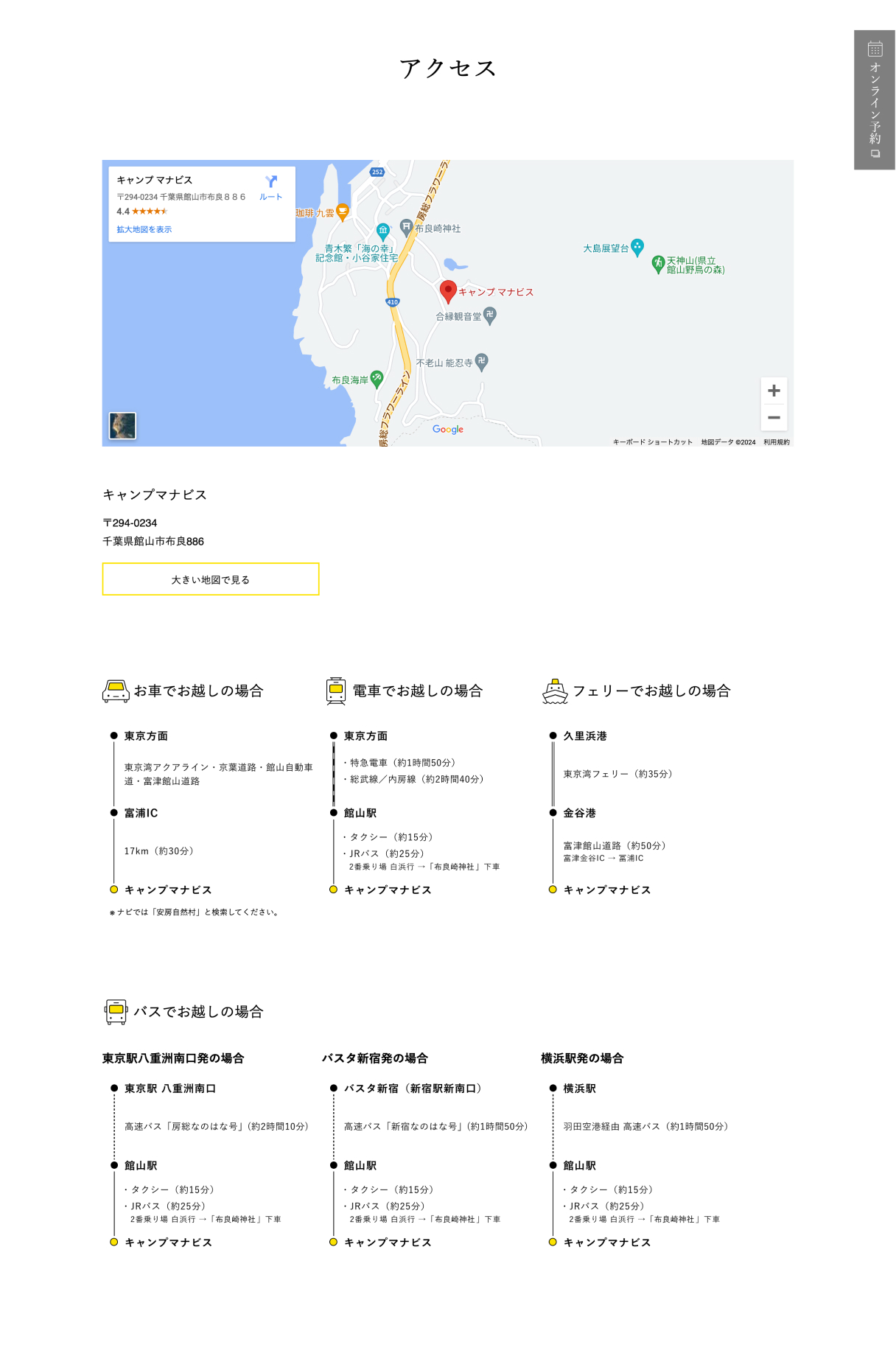Select the キャンプ マナビス red map pin

(447, 290)
